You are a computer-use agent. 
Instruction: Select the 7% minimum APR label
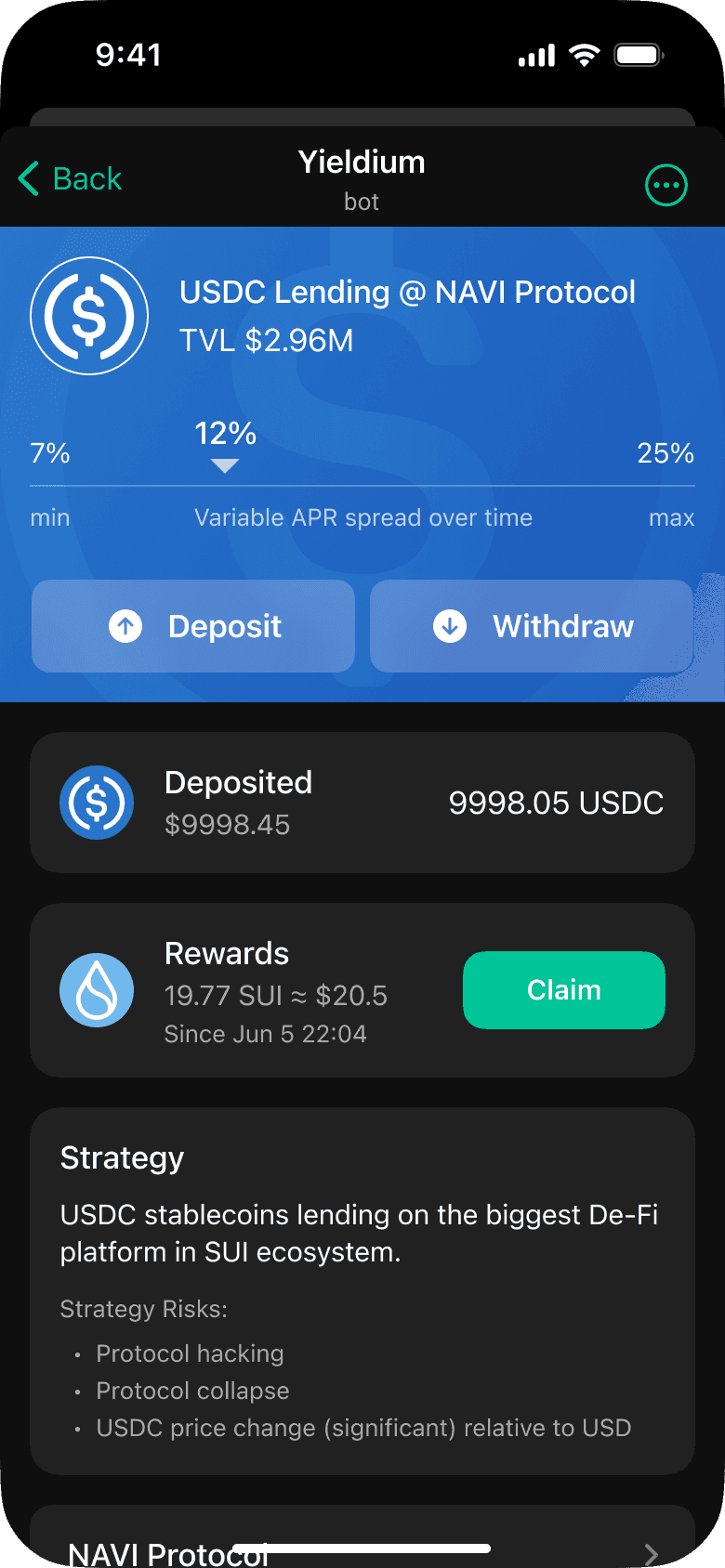pyautogui.click(x=48, y=454)
